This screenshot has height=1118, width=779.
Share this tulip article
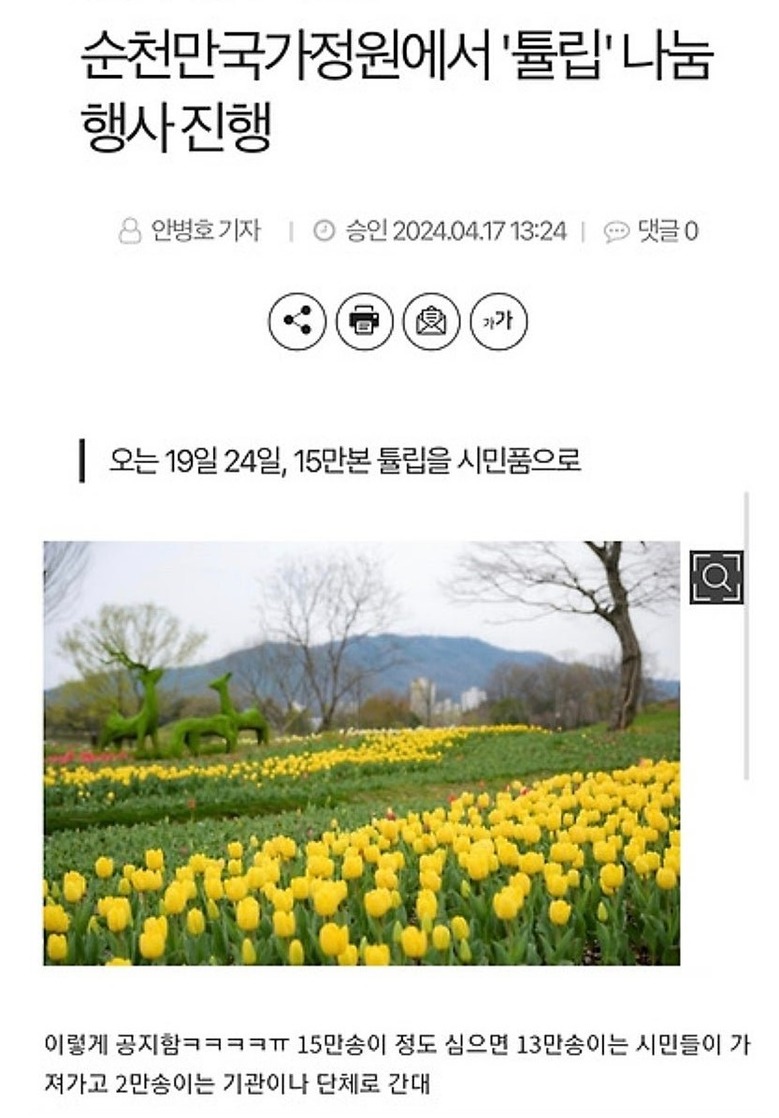tap(297, 322)
